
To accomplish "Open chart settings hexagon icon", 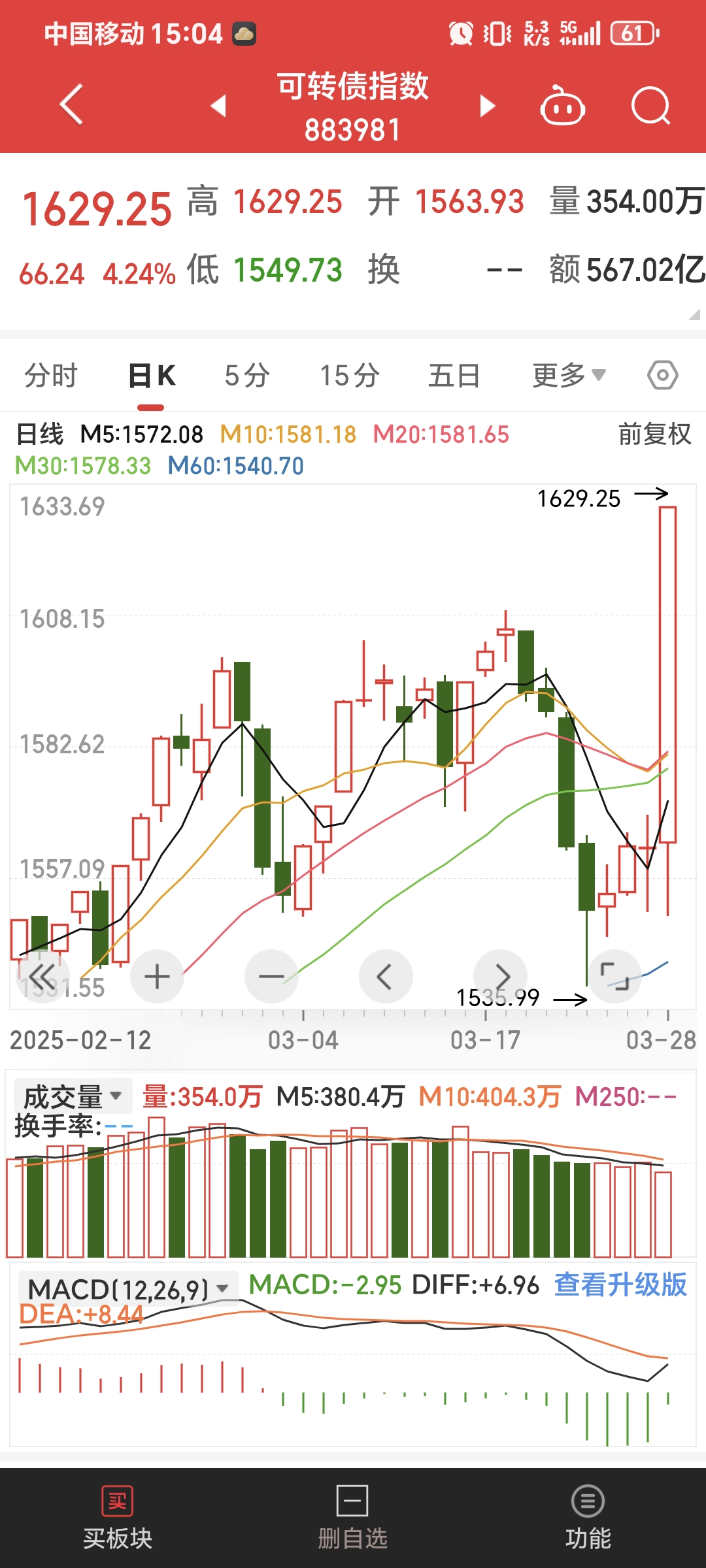I will 662,376.
